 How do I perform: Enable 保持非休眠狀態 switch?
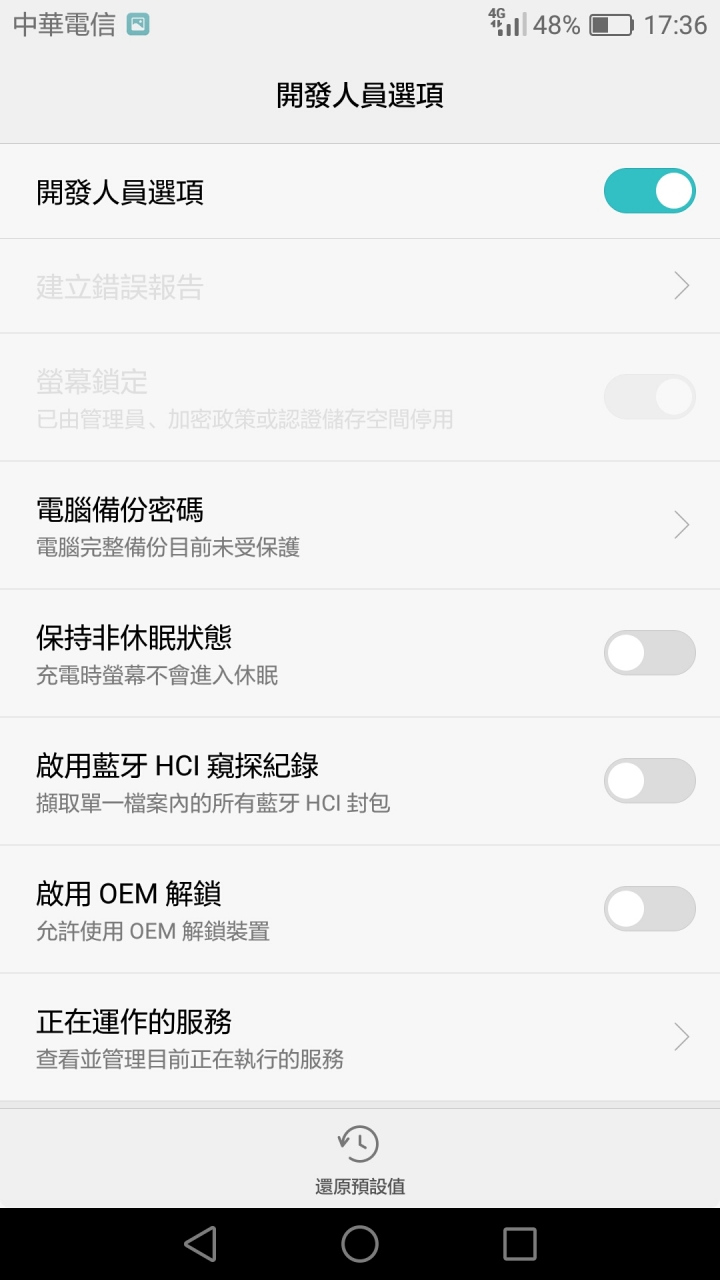649,653
